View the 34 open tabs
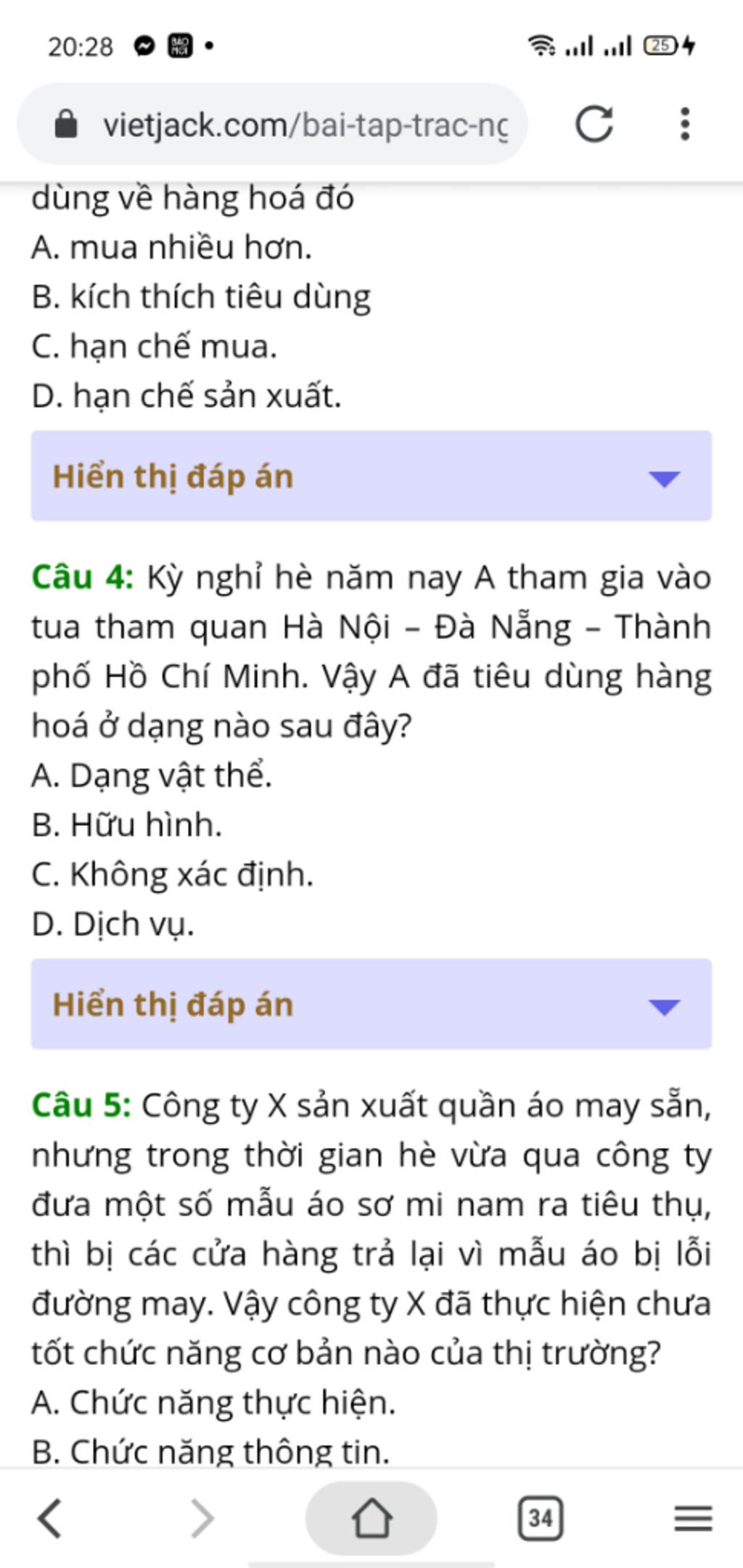Screen dimensions: 743x1568 pos(540,1517)
